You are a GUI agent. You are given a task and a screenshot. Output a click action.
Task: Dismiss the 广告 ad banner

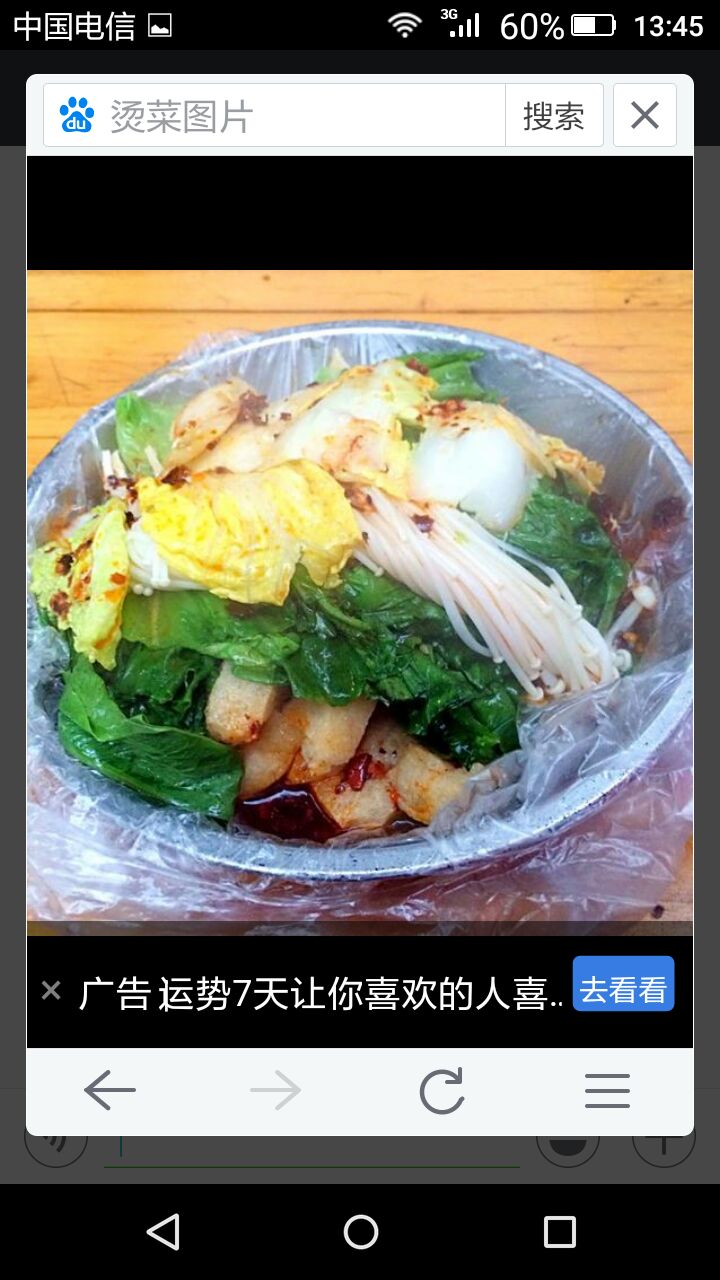[51, 991]
